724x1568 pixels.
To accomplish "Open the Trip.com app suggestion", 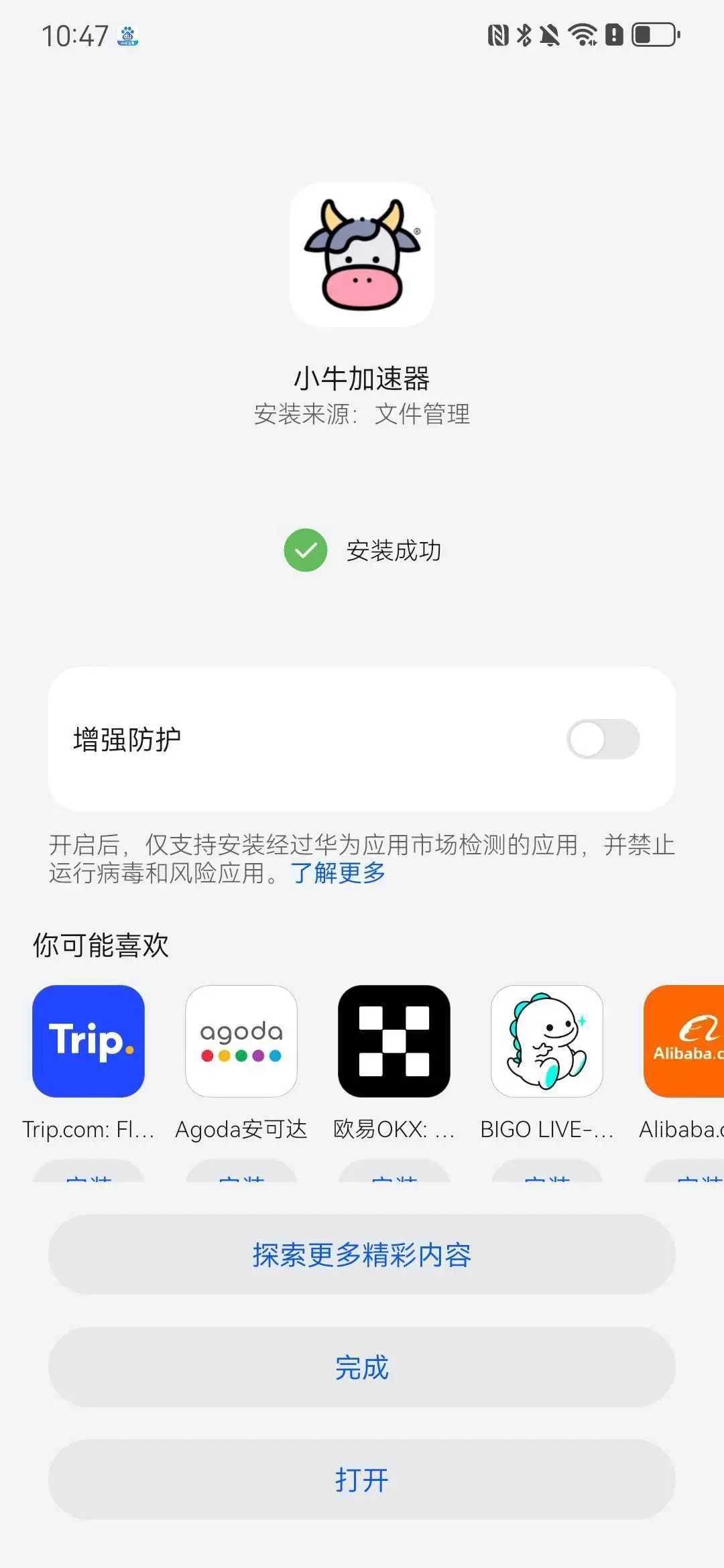I will pos(88,1041).
